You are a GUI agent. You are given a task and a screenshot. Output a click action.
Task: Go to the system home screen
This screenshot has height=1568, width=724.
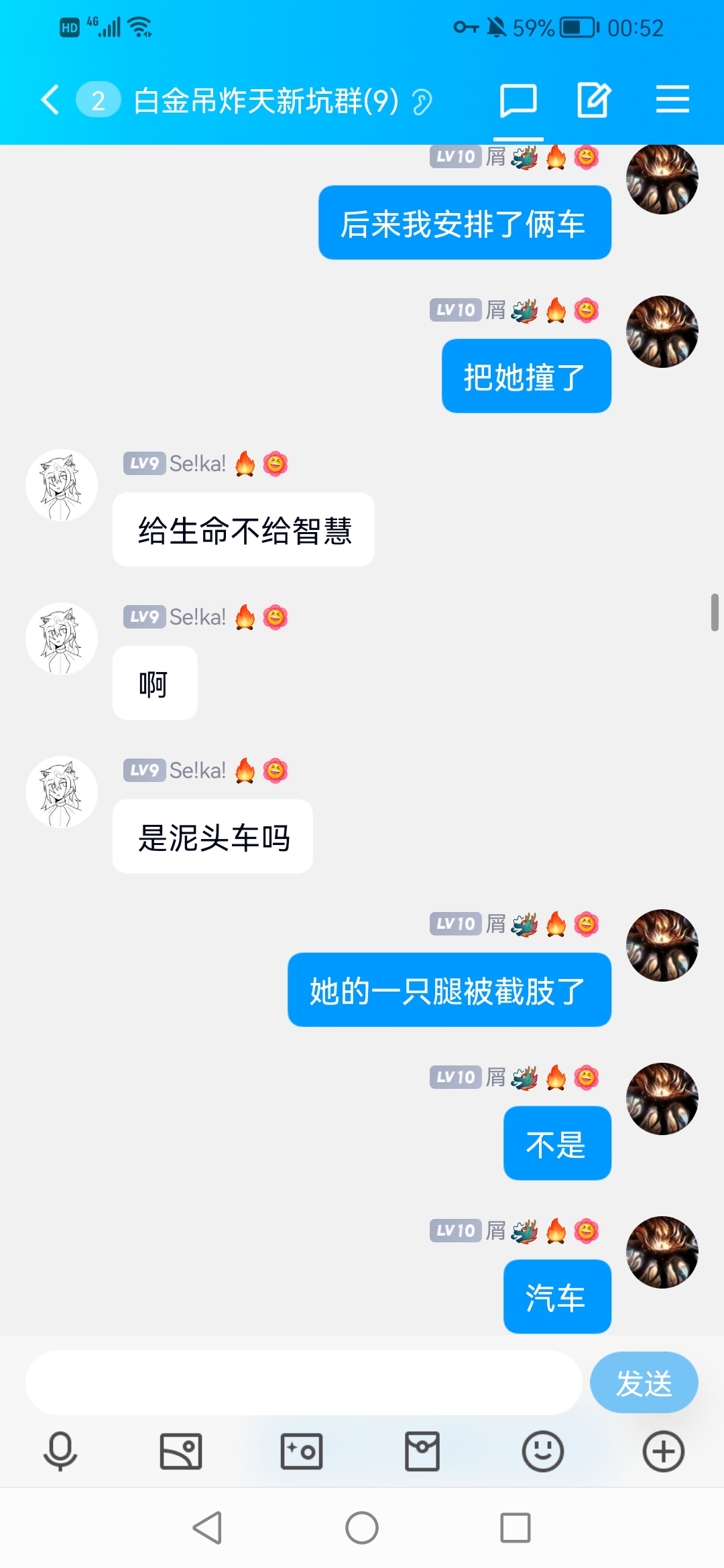coord(362,1528)
